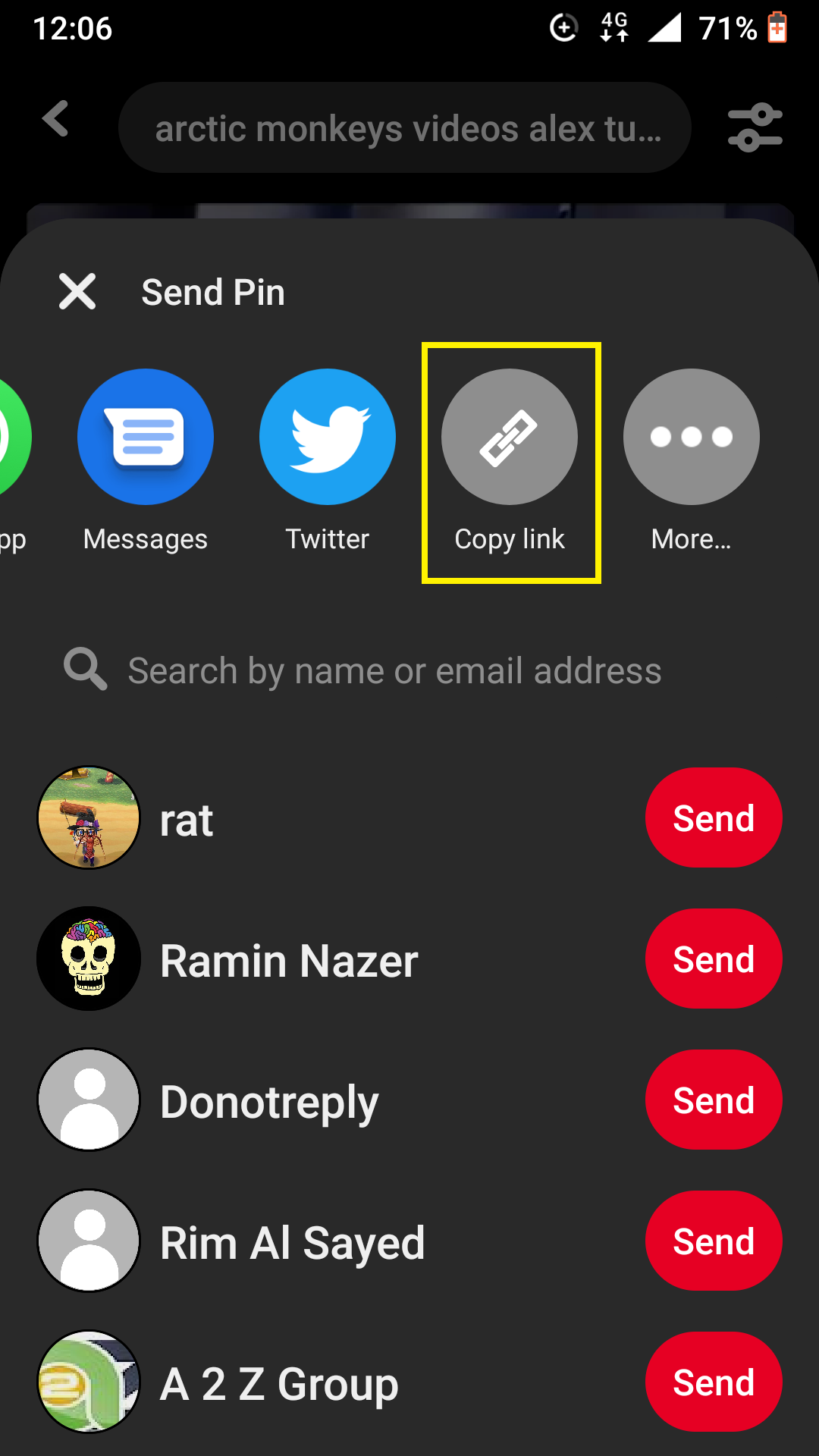Tap the name or email search field
The image size is (819, 1456).
pos(409,670)
